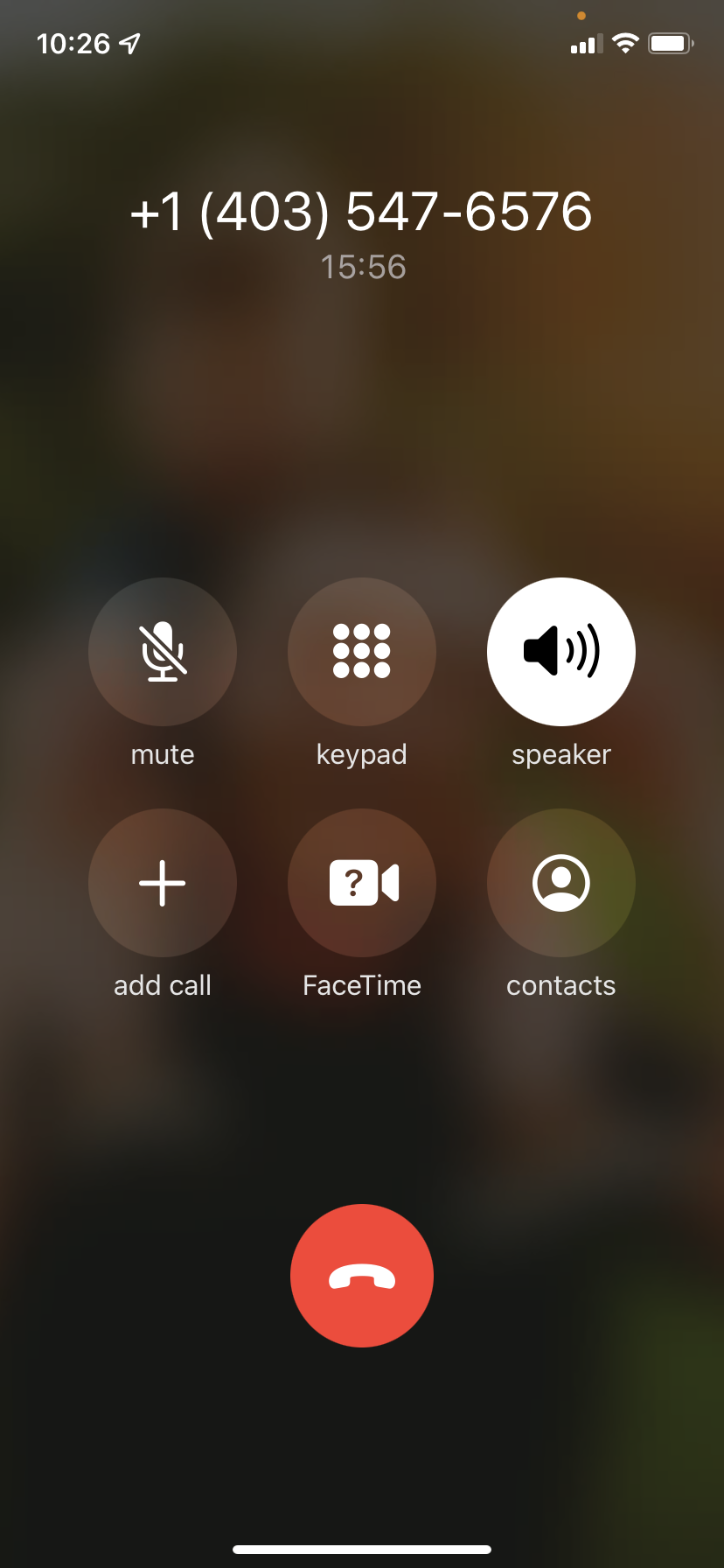This screenshot has height=1568, width=724.
Task: Start a FaceTime video call
Action: pyautogui.click(x=362, y=883)
